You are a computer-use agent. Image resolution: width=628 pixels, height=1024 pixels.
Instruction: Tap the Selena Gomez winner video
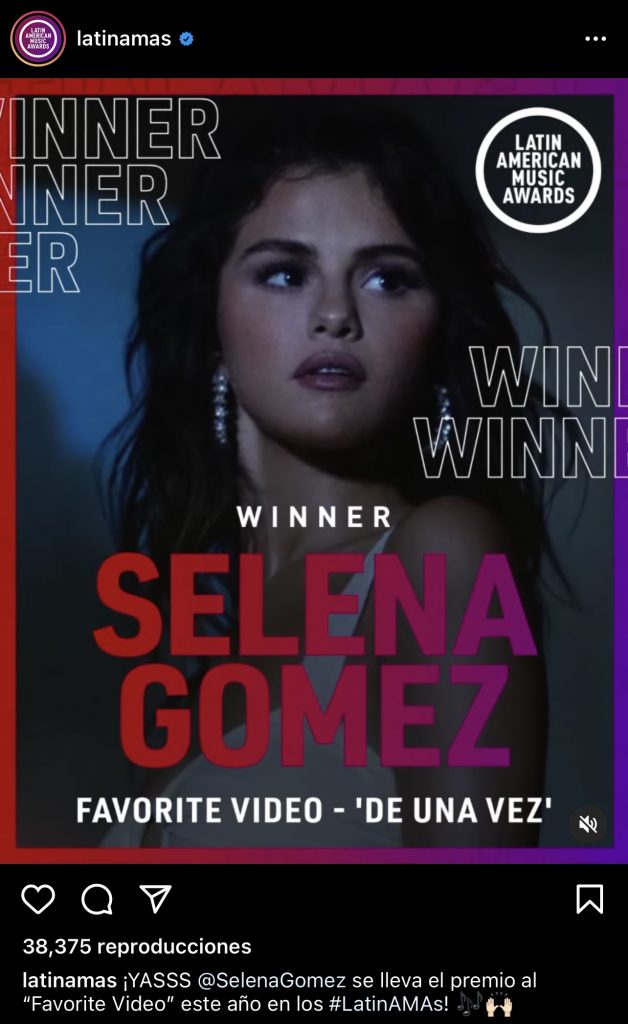coord(314,470)
